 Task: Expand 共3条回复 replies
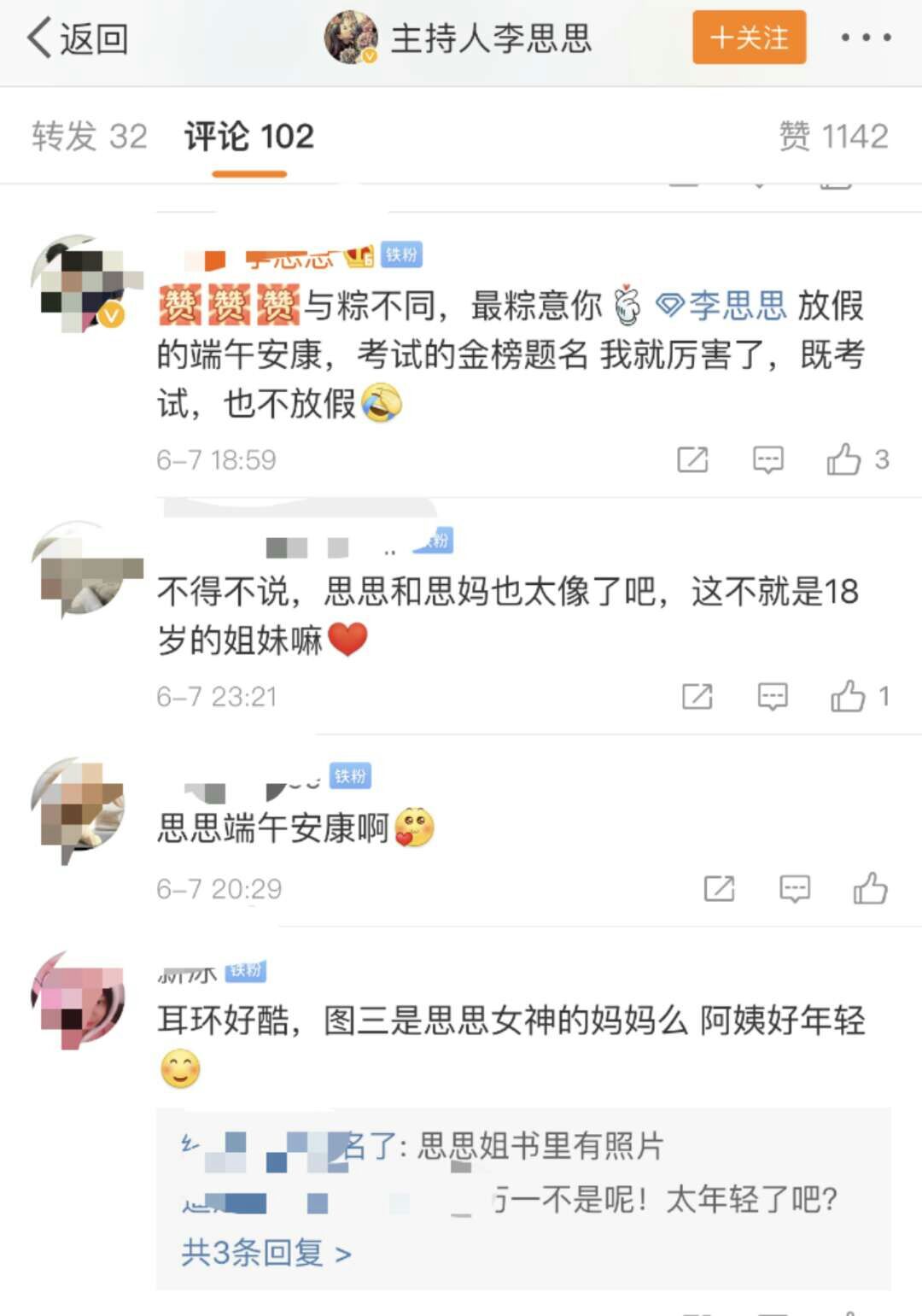coord(266,1253)
